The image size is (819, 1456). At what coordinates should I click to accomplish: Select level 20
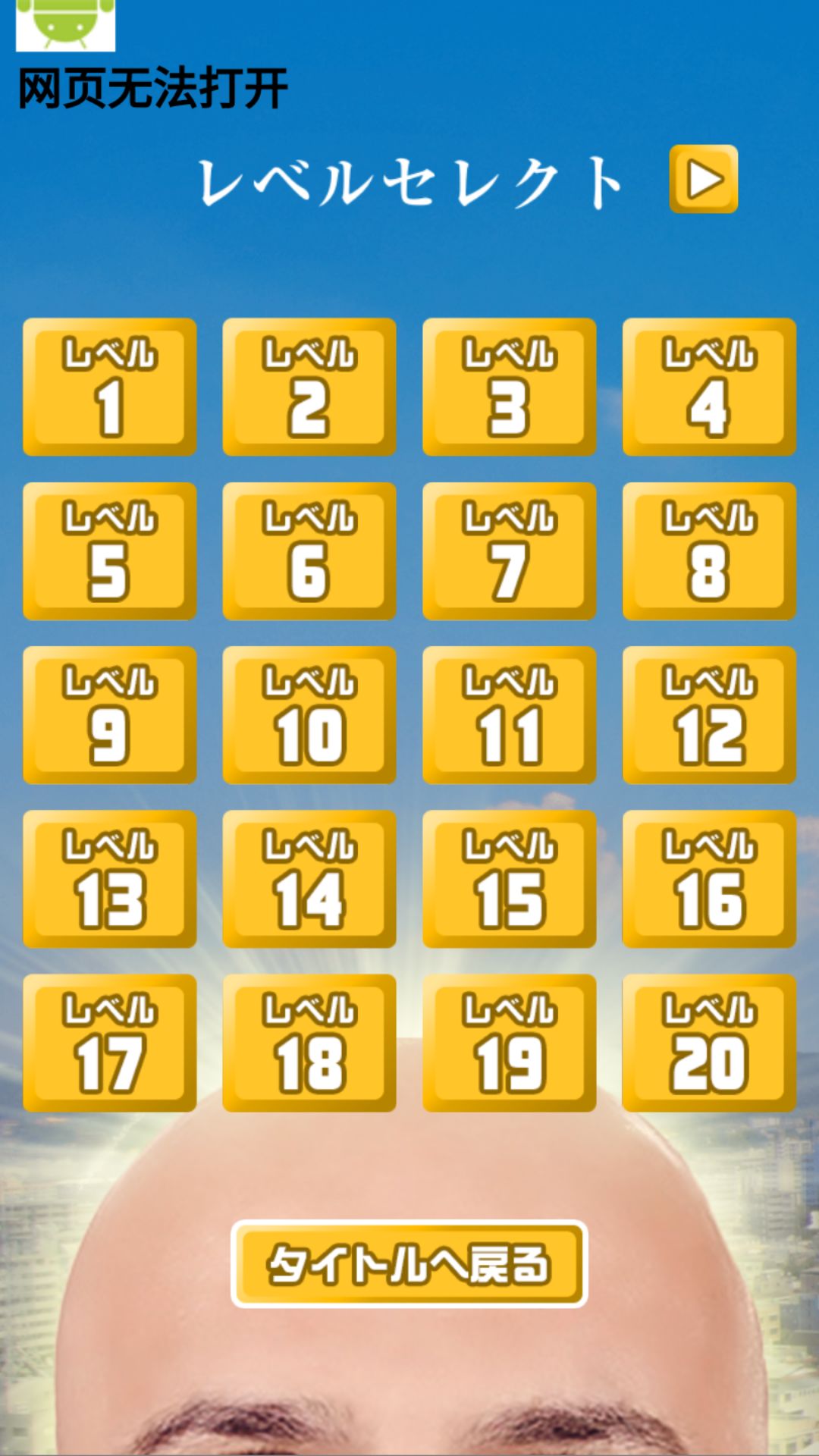(x=709, y=1043)
